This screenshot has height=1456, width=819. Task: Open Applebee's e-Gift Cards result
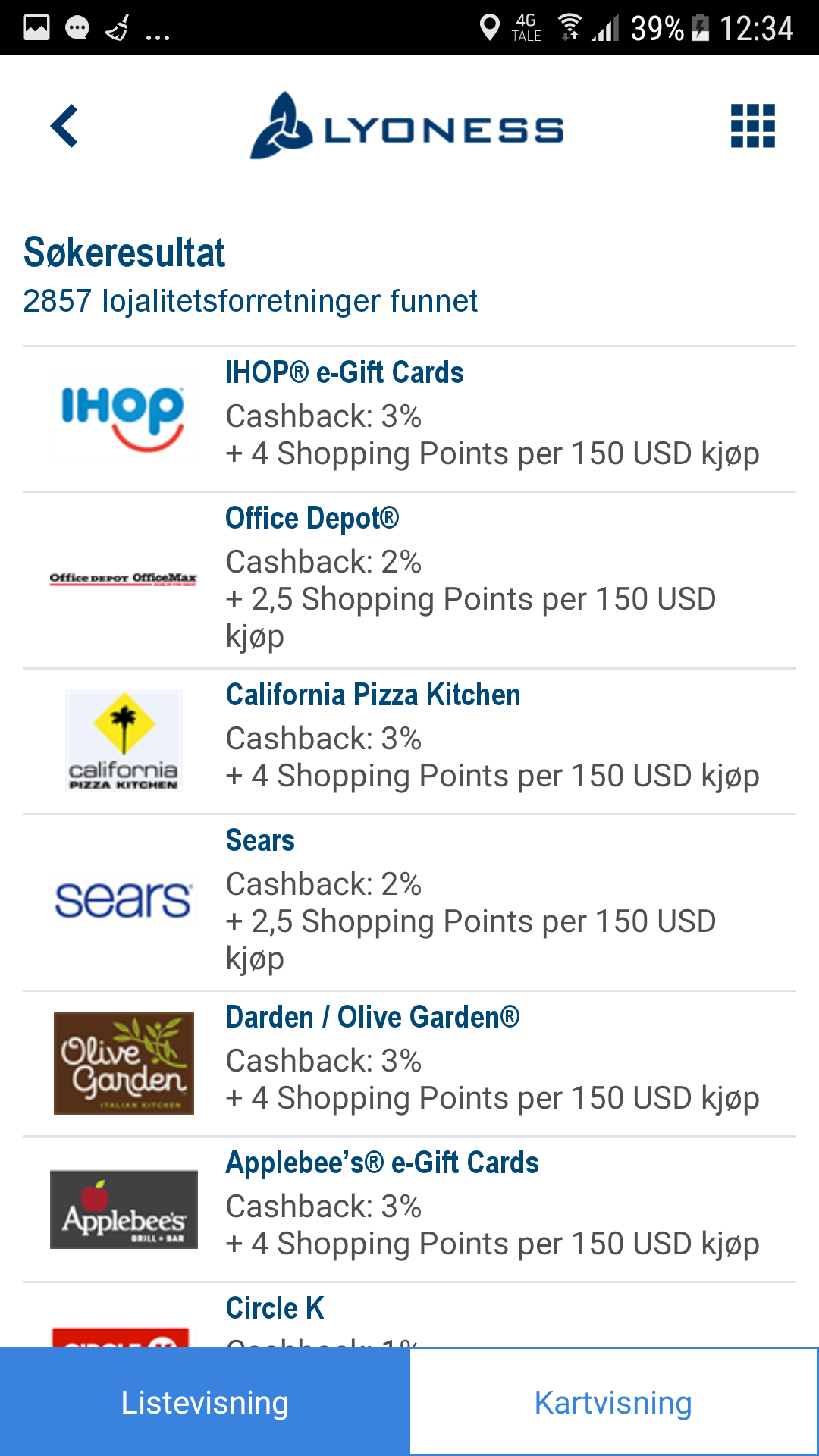(x=409, y=1210)
